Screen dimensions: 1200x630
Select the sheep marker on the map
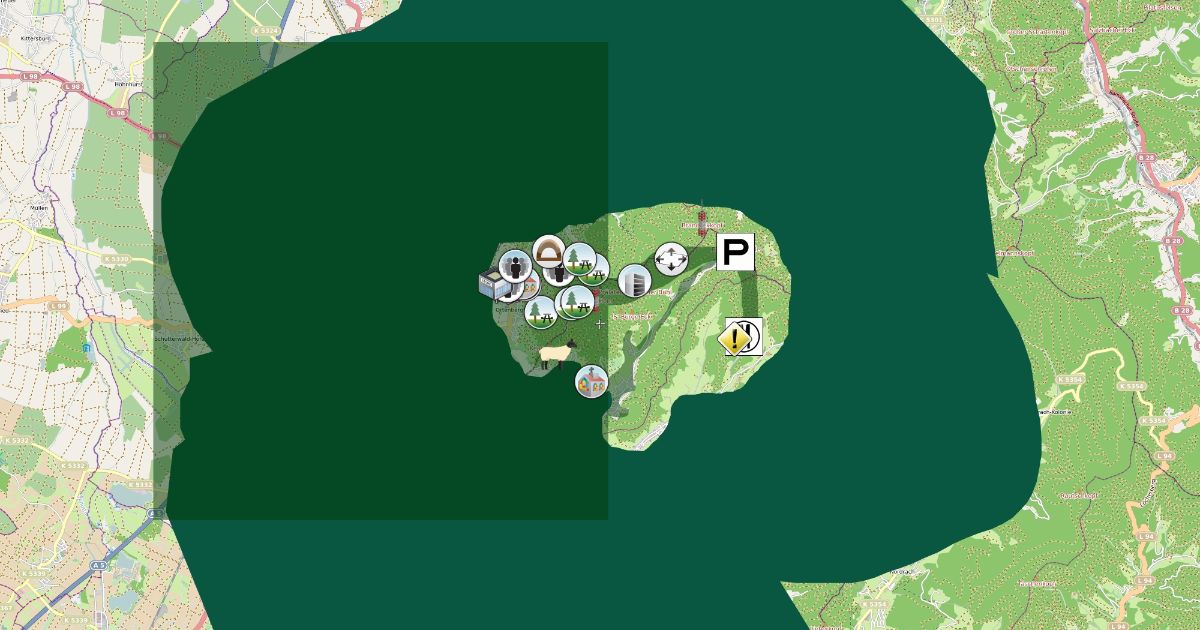559,354
